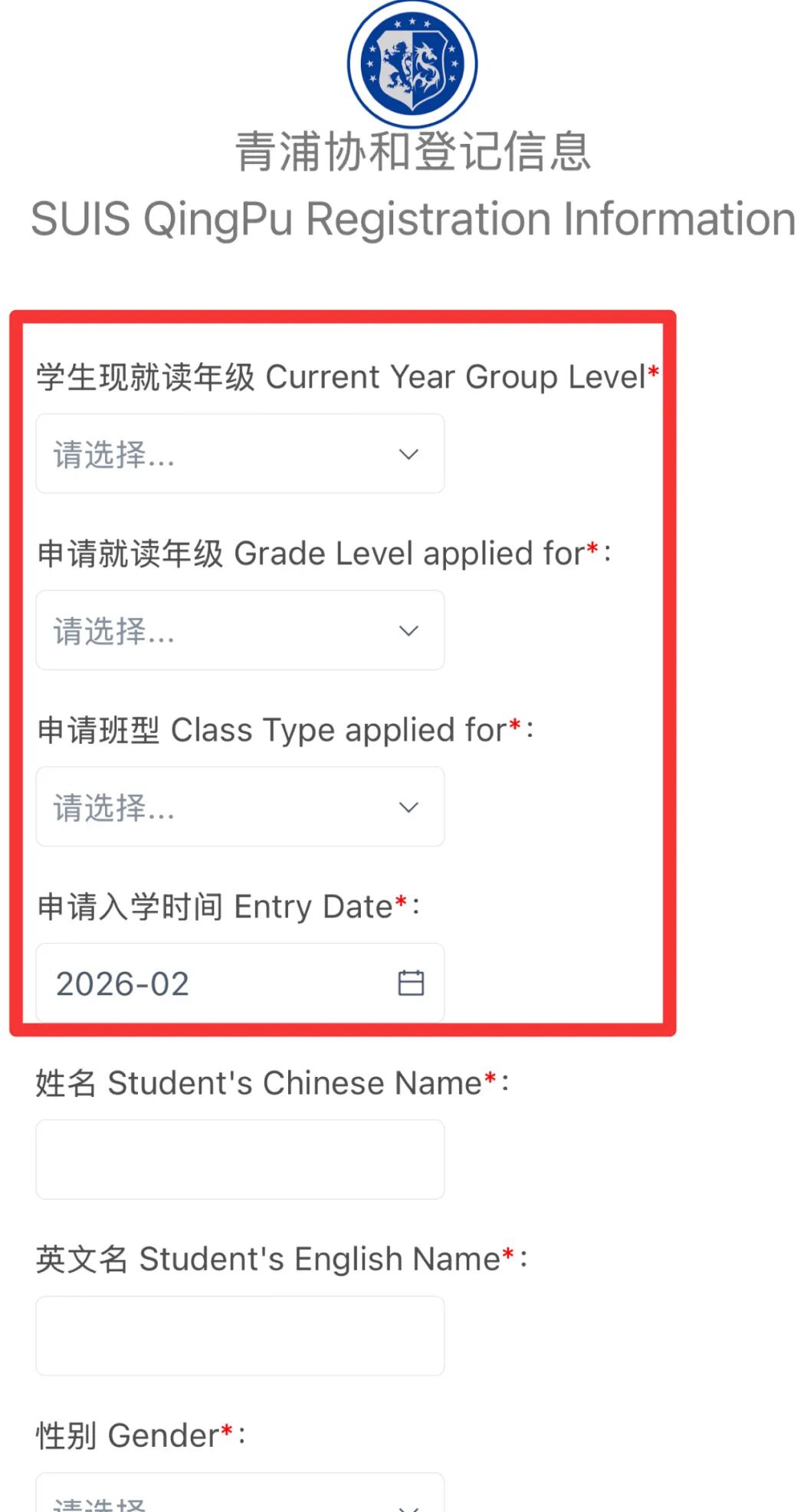
Task: Click the chevron on Class Type selector
Action: pos(408,807)
